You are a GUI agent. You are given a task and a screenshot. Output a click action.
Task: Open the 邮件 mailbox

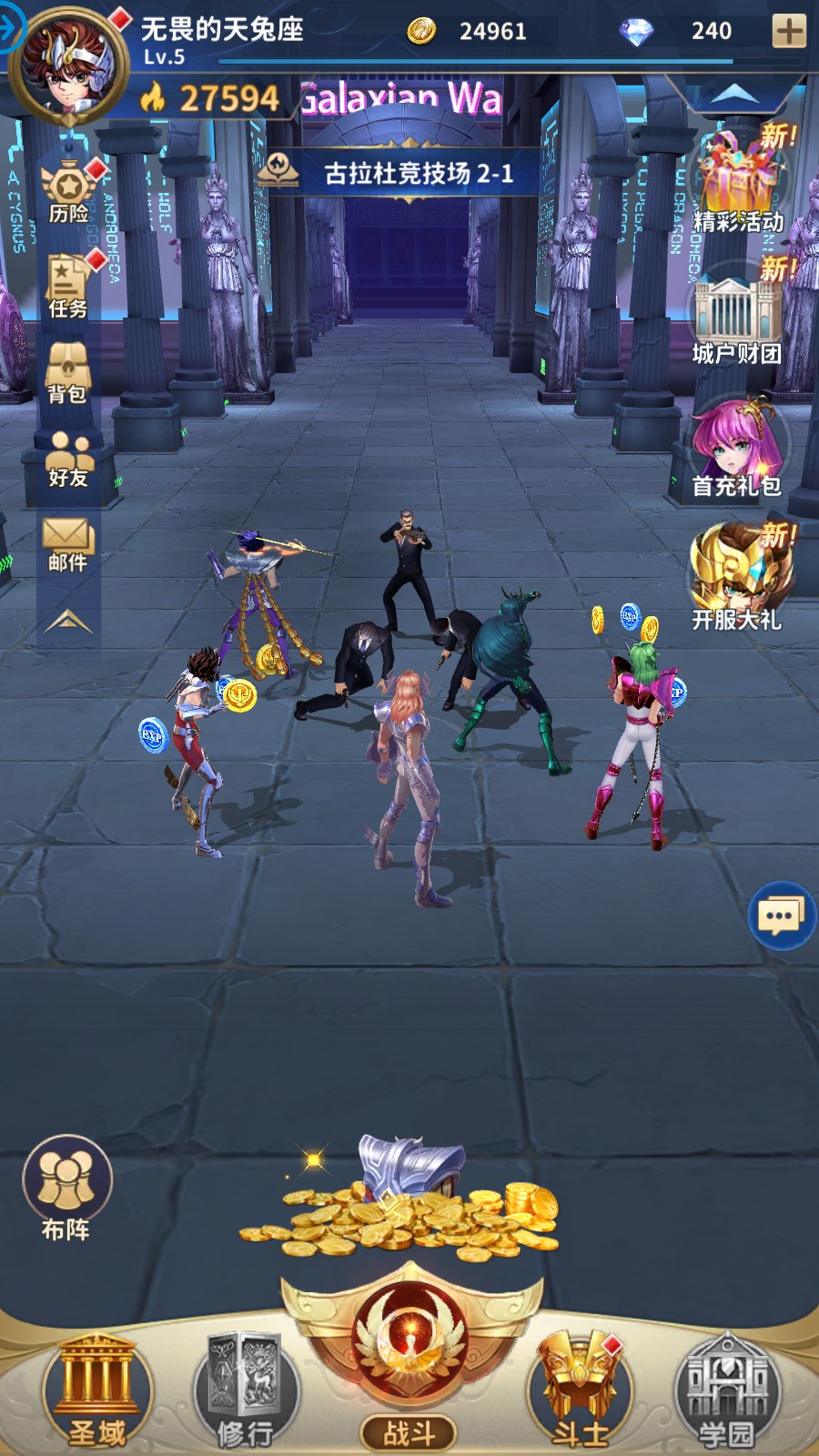click(x=68, y=543)
